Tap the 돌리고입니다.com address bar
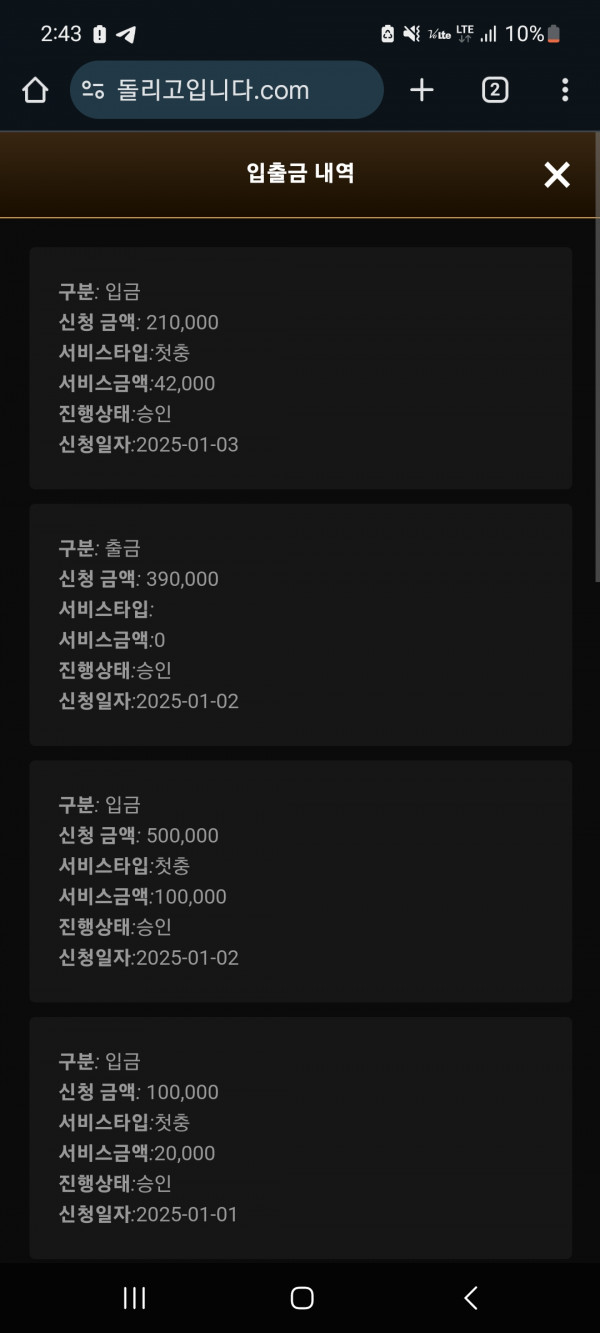This screenshot has width=600, height=1333. pyautogui.click(x=227, y=90)
